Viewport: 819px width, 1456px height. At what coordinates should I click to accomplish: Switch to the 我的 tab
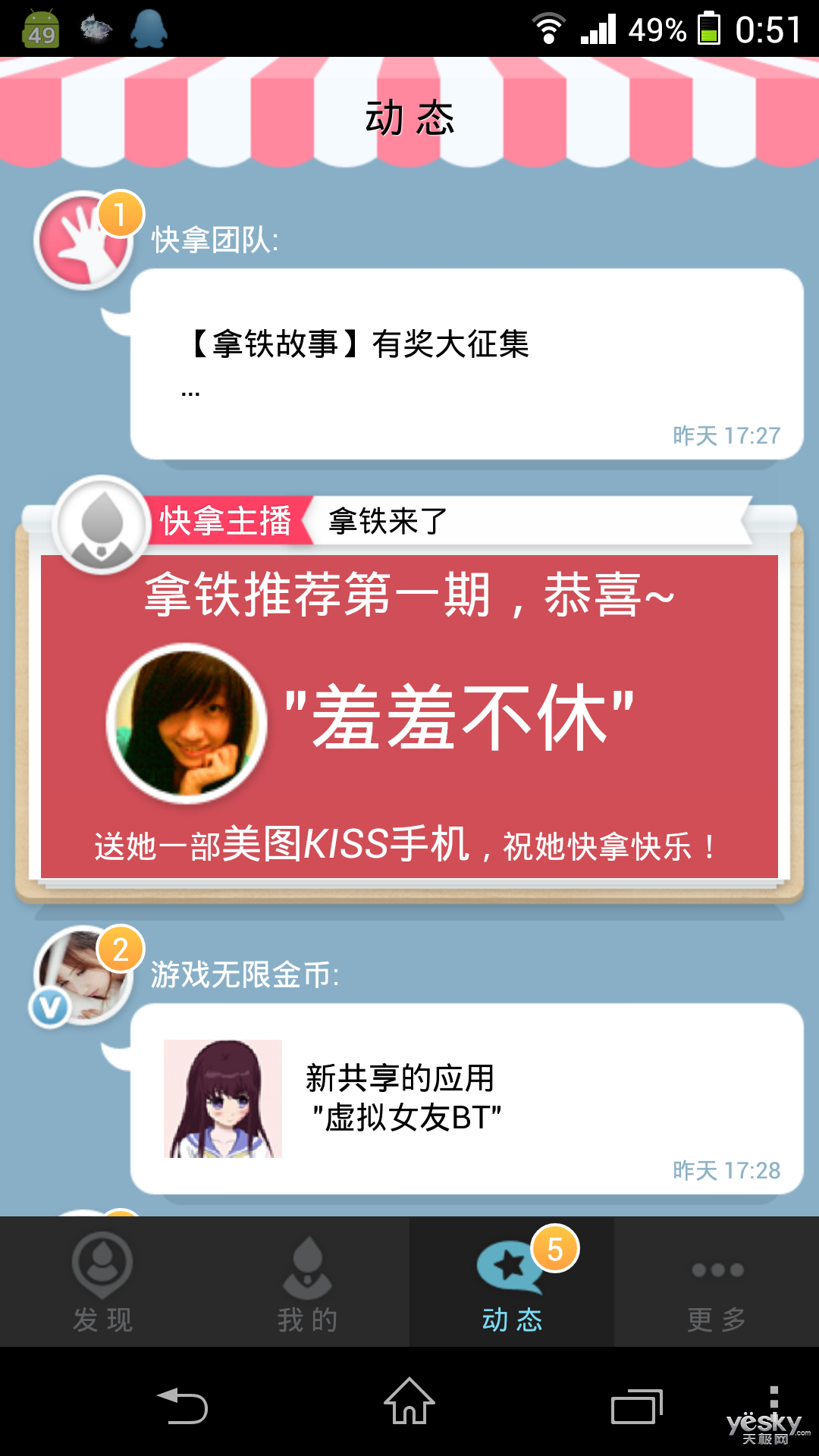(307, 1282)
